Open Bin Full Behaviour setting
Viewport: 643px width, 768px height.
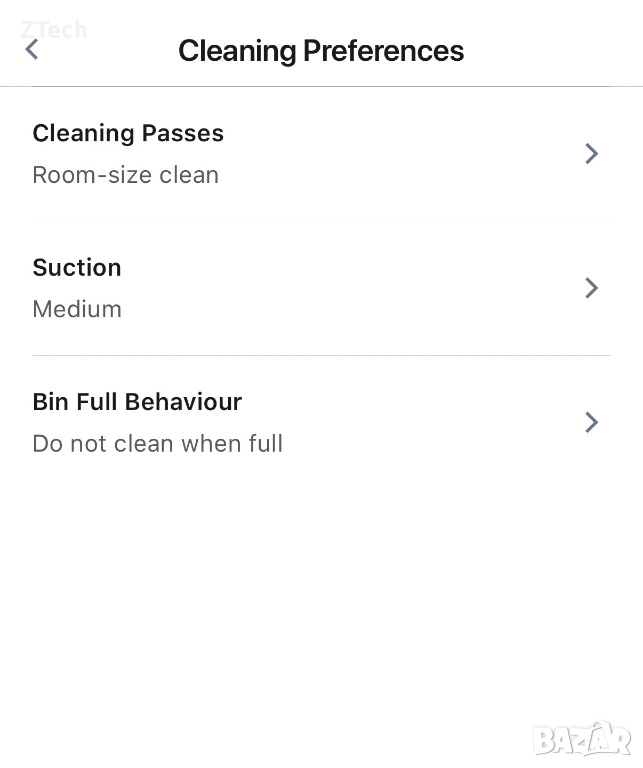[320, 422]
